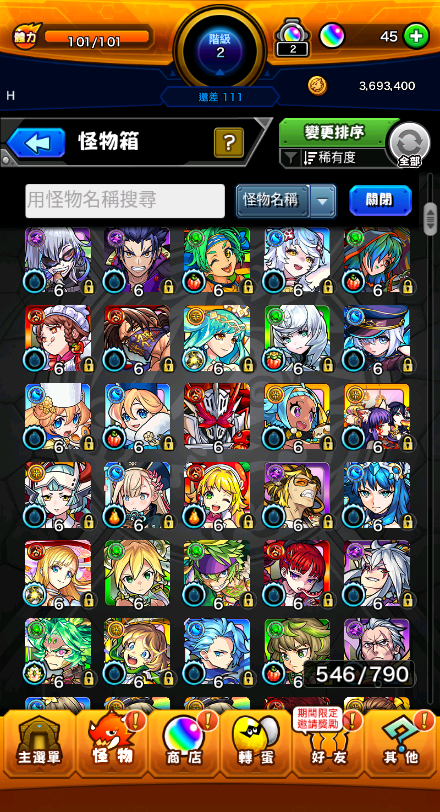Tap the vertical scrollbar handle
The image size is (440, 812).
pos(430,220)
